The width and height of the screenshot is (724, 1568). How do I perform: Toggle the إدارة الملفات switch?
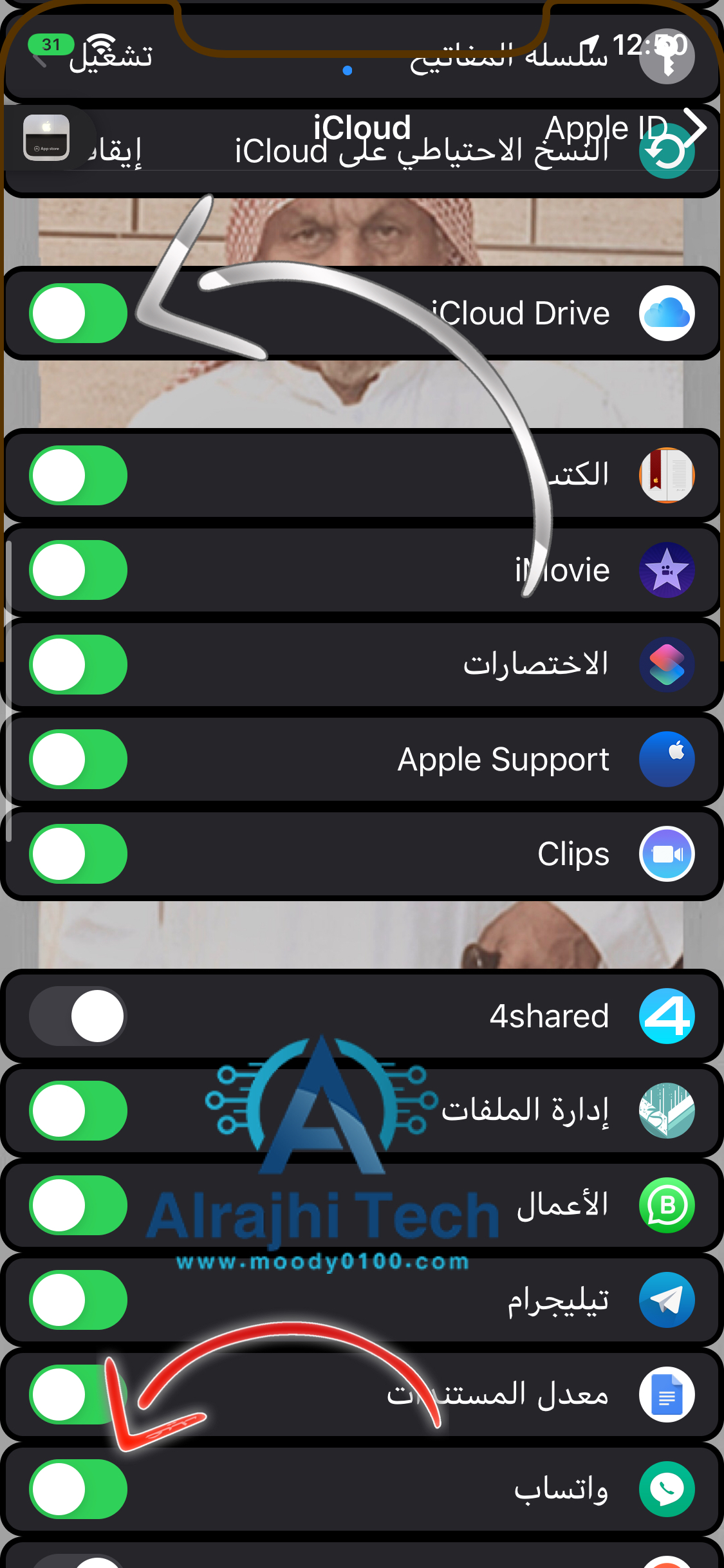pos(78,1111)
